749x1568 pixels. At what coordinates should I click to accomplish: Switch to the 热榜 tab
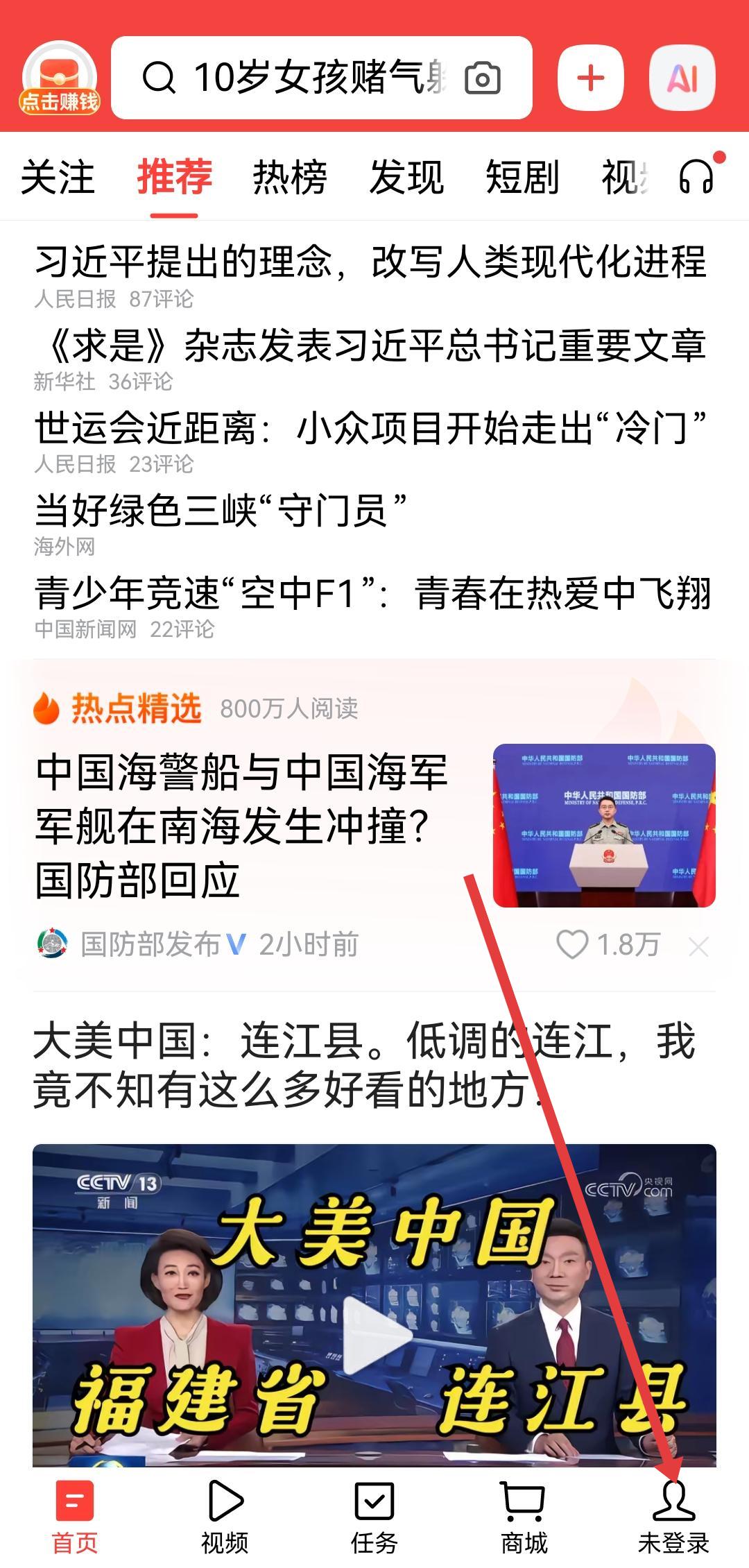[x=289, y=176]
